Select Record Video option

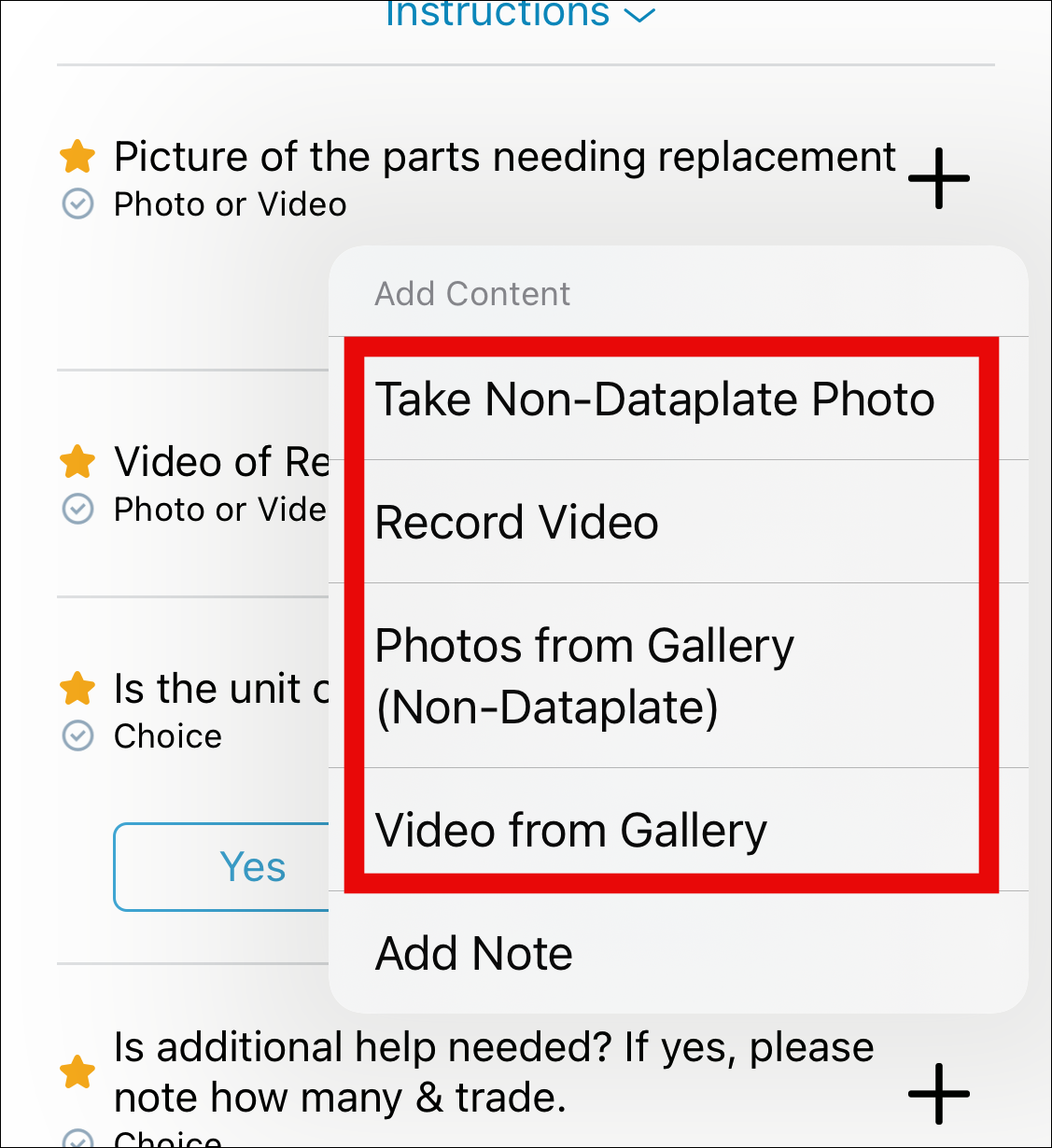516,523
